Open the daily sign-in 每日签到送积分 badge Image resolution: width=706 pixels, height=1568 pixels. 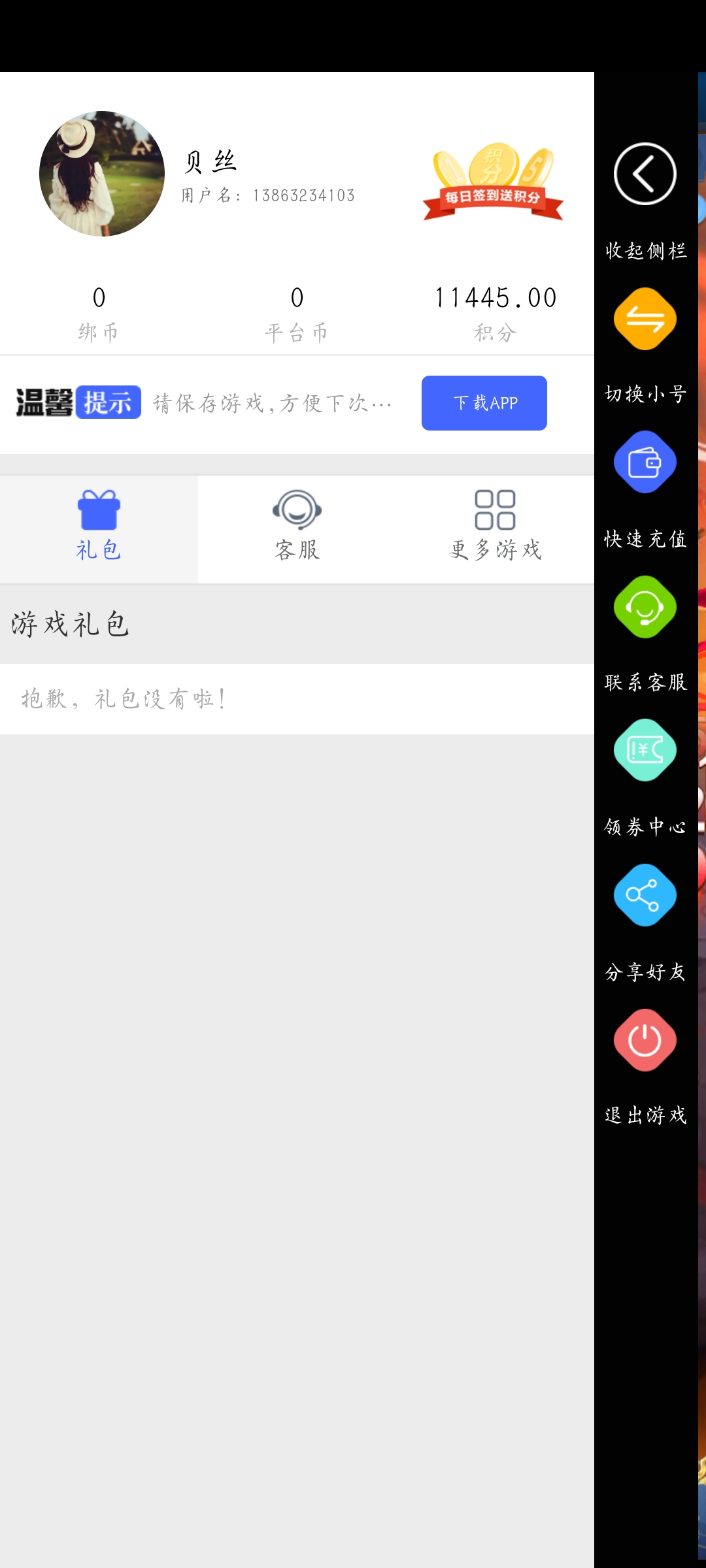click(x=493, y=182)
